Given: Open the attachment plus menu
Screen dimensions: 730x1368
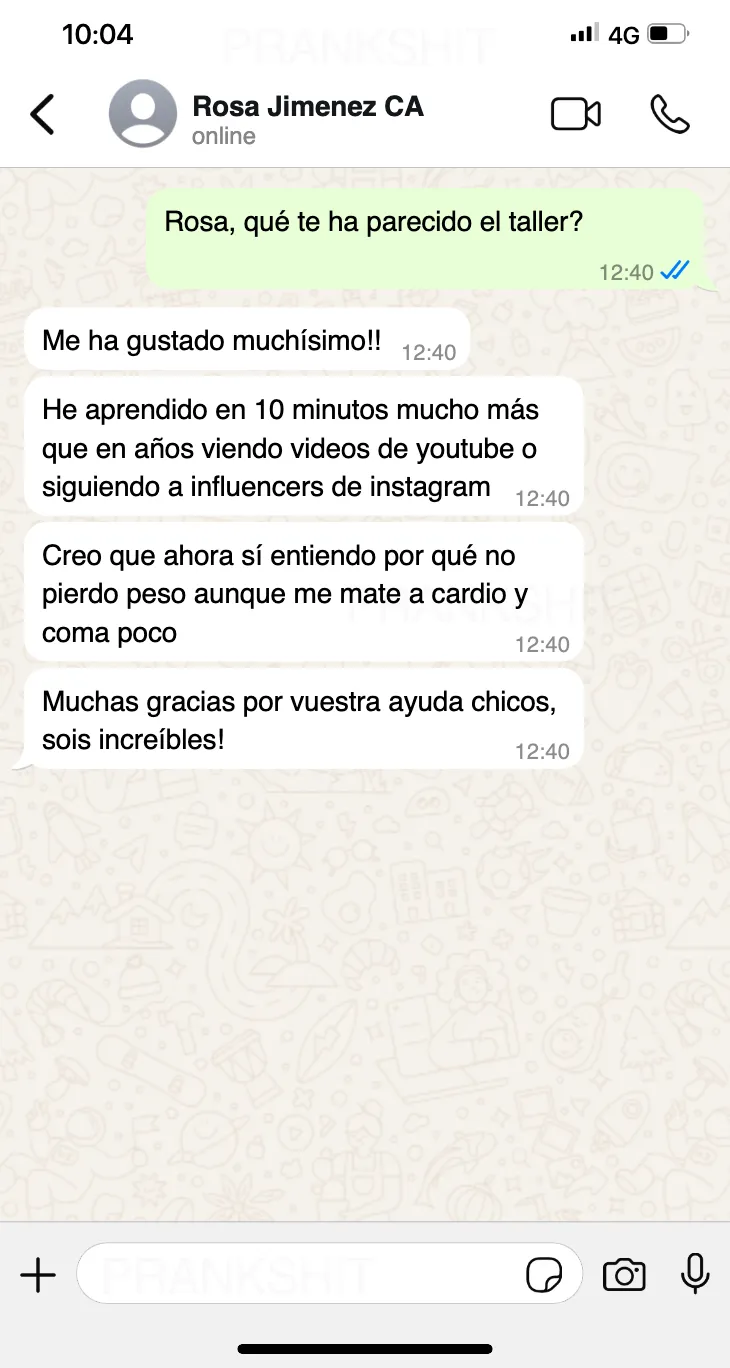Looking at the screenshot, I should pyautogui.click(x=38, y=1275).
